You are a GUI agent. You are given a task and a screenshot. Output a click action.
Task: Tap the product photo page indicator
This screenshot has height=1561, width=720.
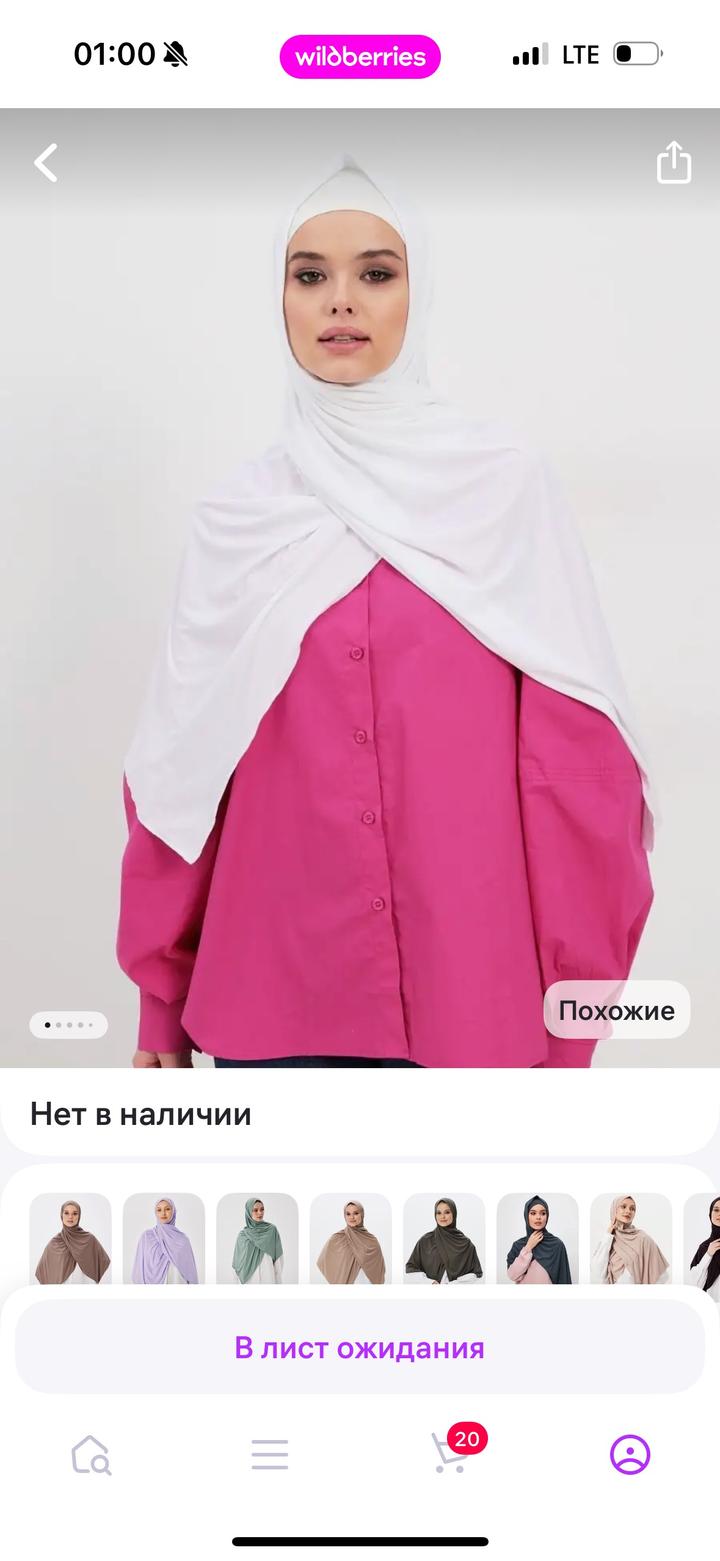[68, 1025]
